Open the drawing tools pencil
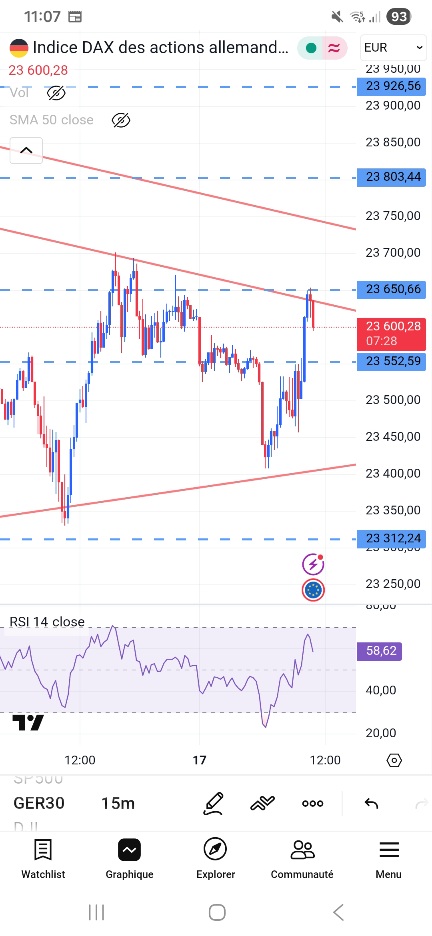The image size is (432, 936). tap(212, 803)
